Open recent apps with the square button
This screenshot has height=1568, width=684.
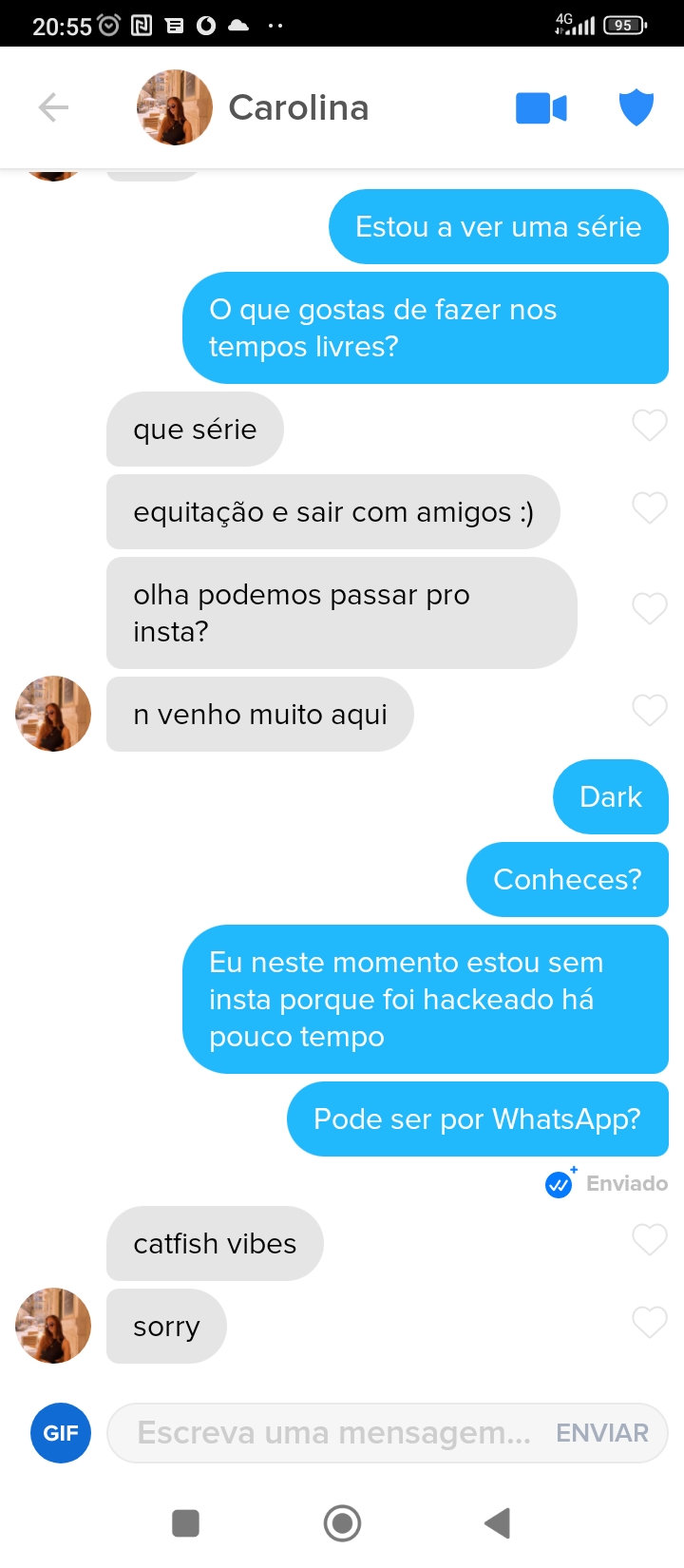click(185, 1523)
